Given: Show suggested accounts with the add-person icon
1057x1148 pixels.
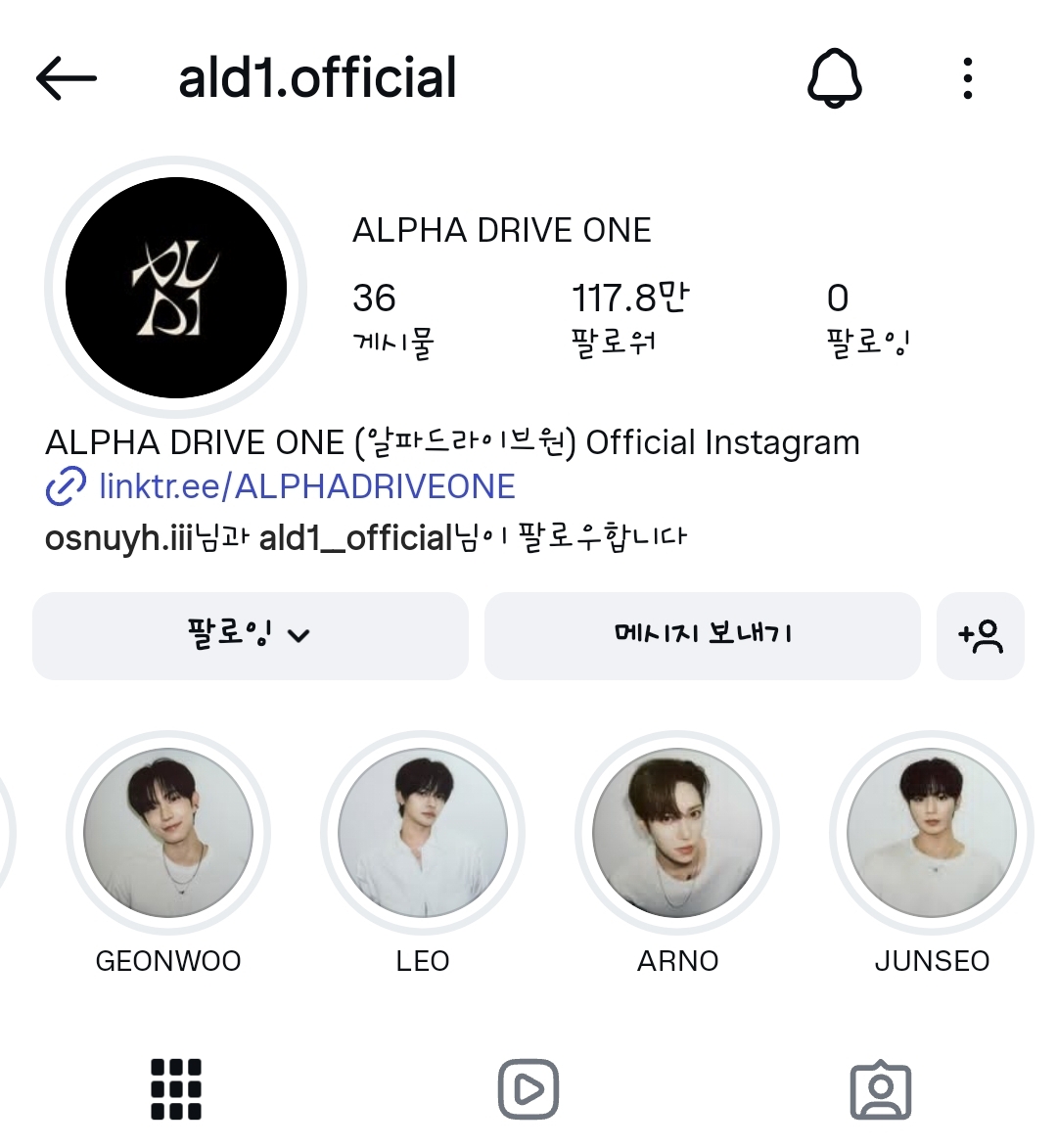Looking at the screenshot, I should click(x=980, y=635).
